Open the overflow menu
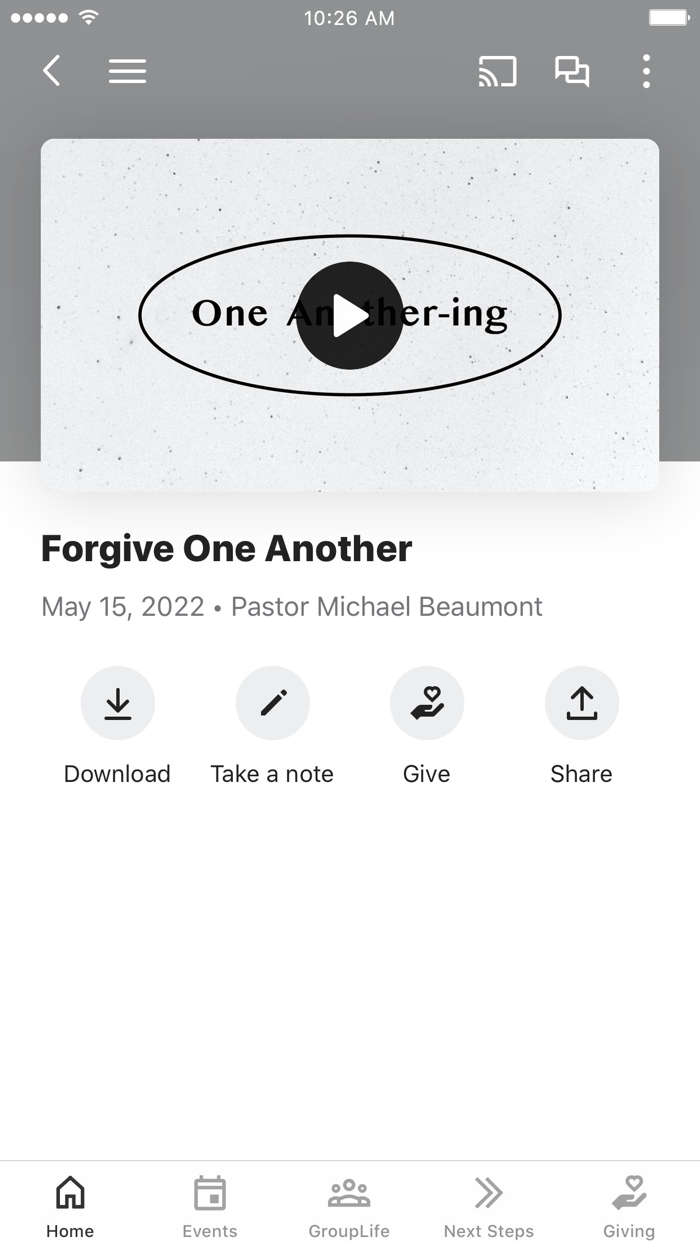The width and height of the screenshot is (700, 1244). pos(646,71)
